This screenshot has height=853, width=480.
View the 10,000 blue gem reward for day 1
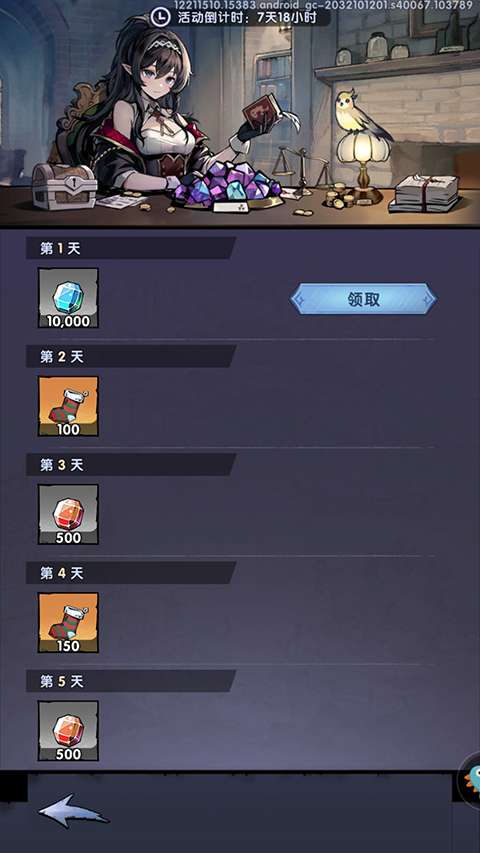pos(68,298)
